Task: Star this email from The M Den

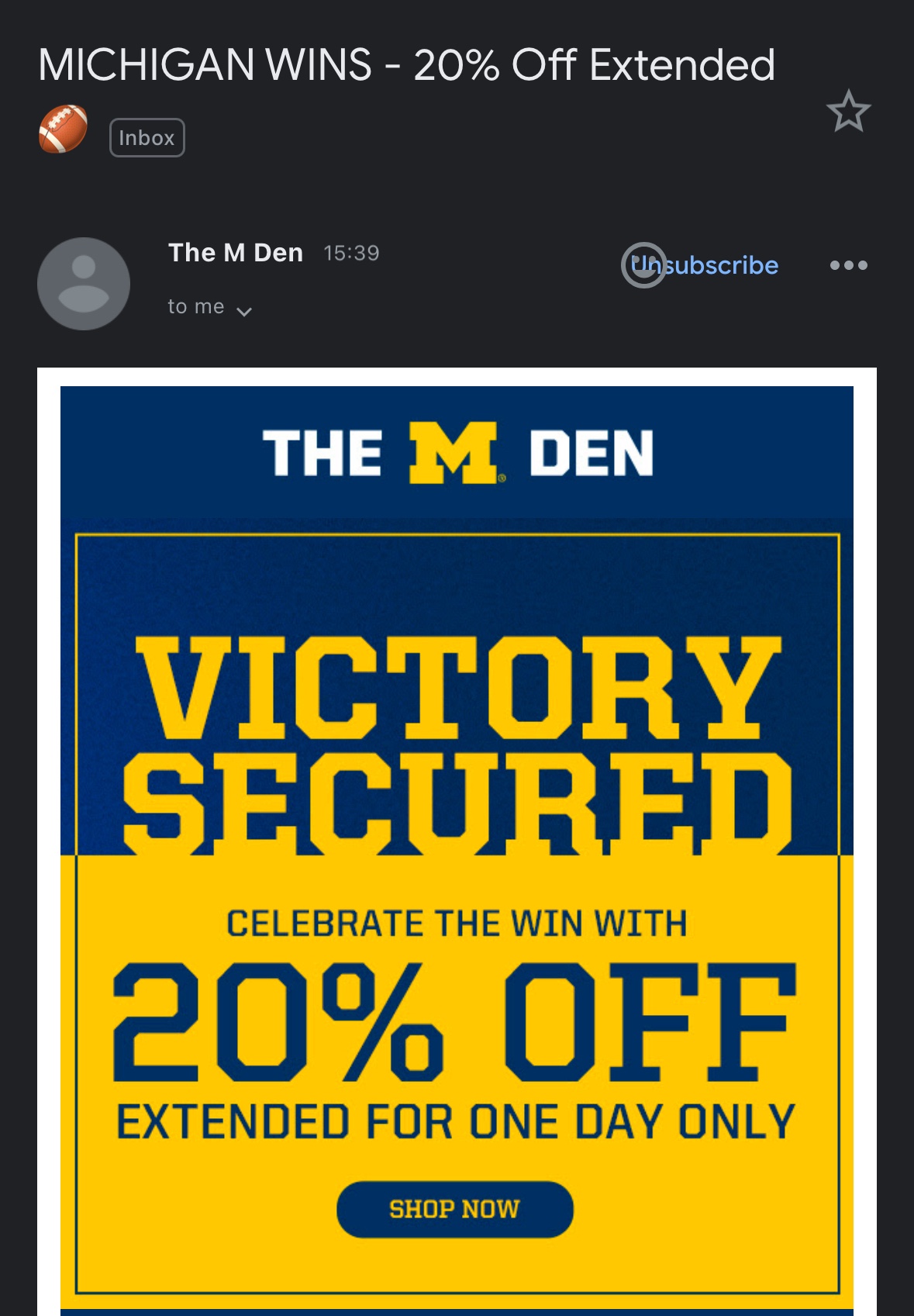Action: [848, 112]
